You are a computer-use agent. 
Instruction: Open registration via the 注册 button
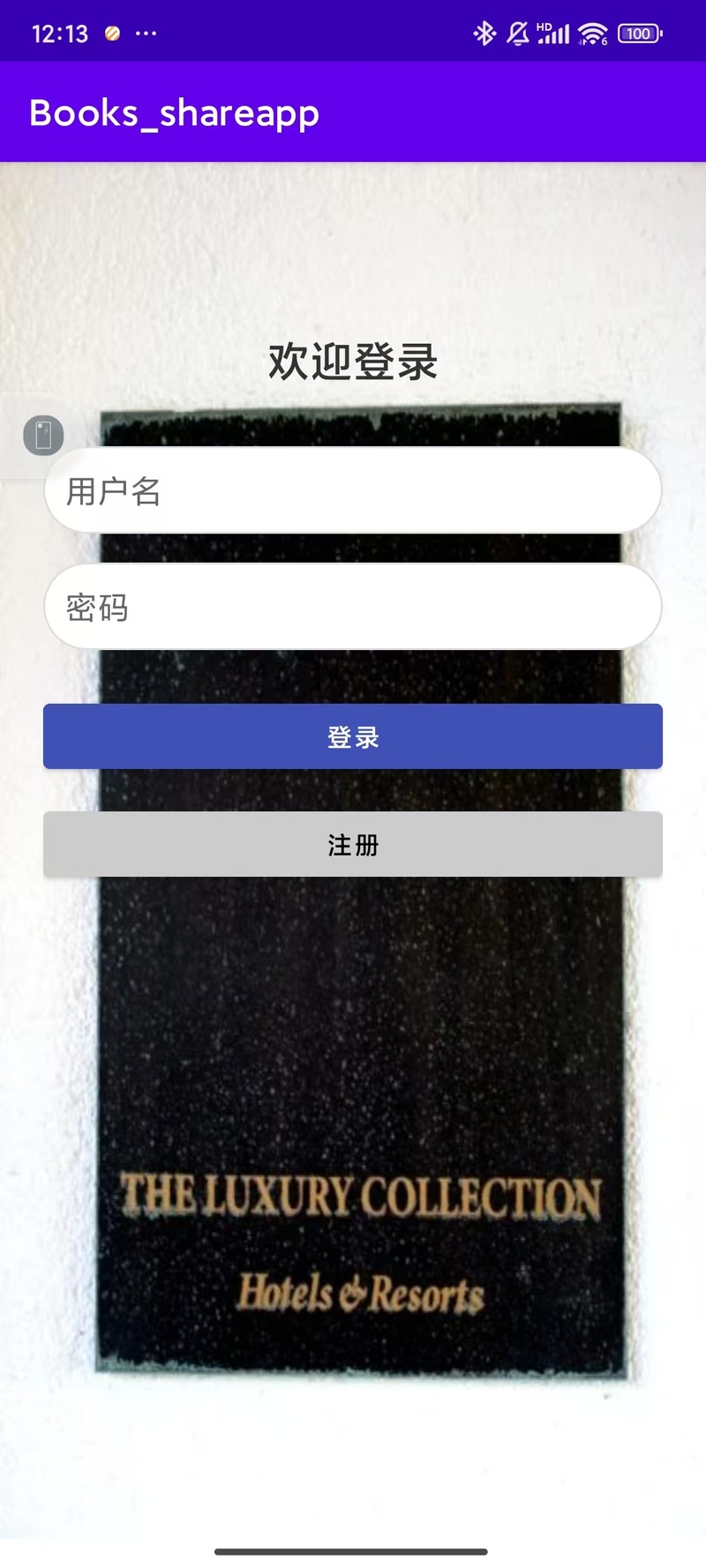[353, 844]
